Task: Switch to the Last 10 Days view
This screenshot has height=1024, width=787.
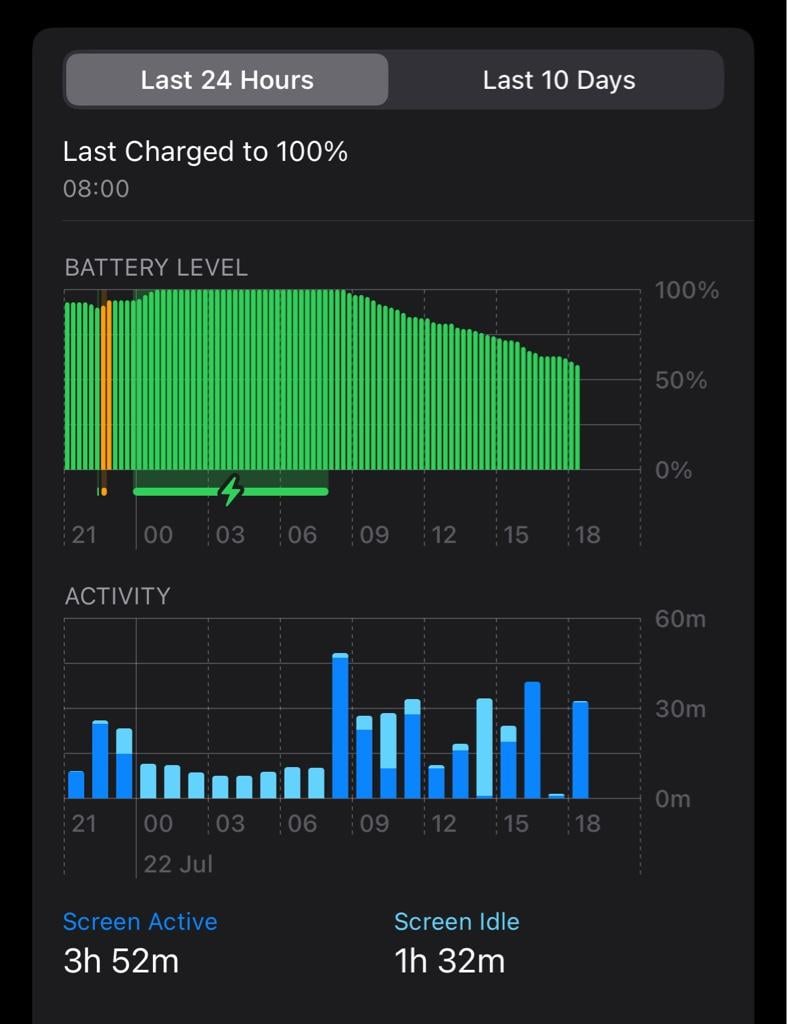Action: click(x=558, y=80)
